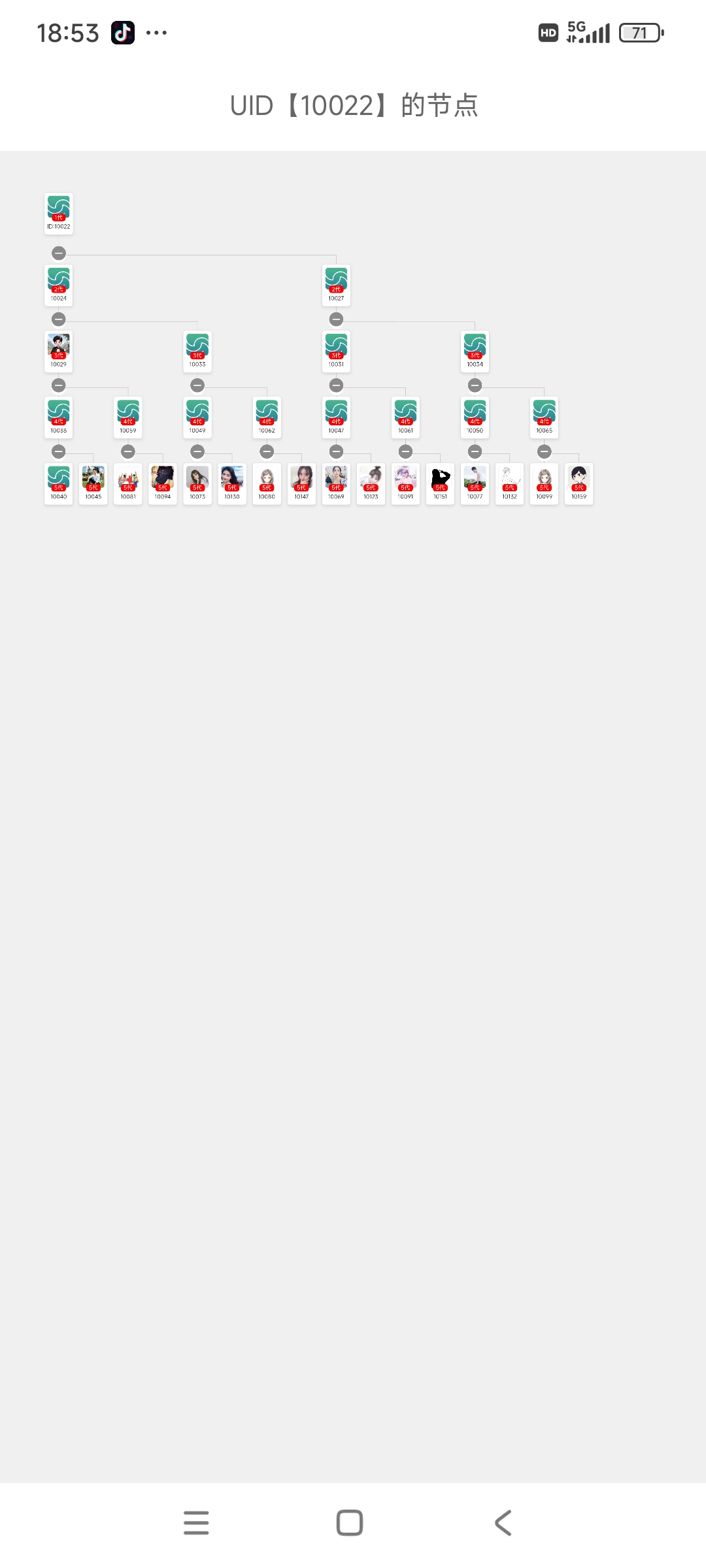
Task: Select node 10031
Action: pos(336,351)
